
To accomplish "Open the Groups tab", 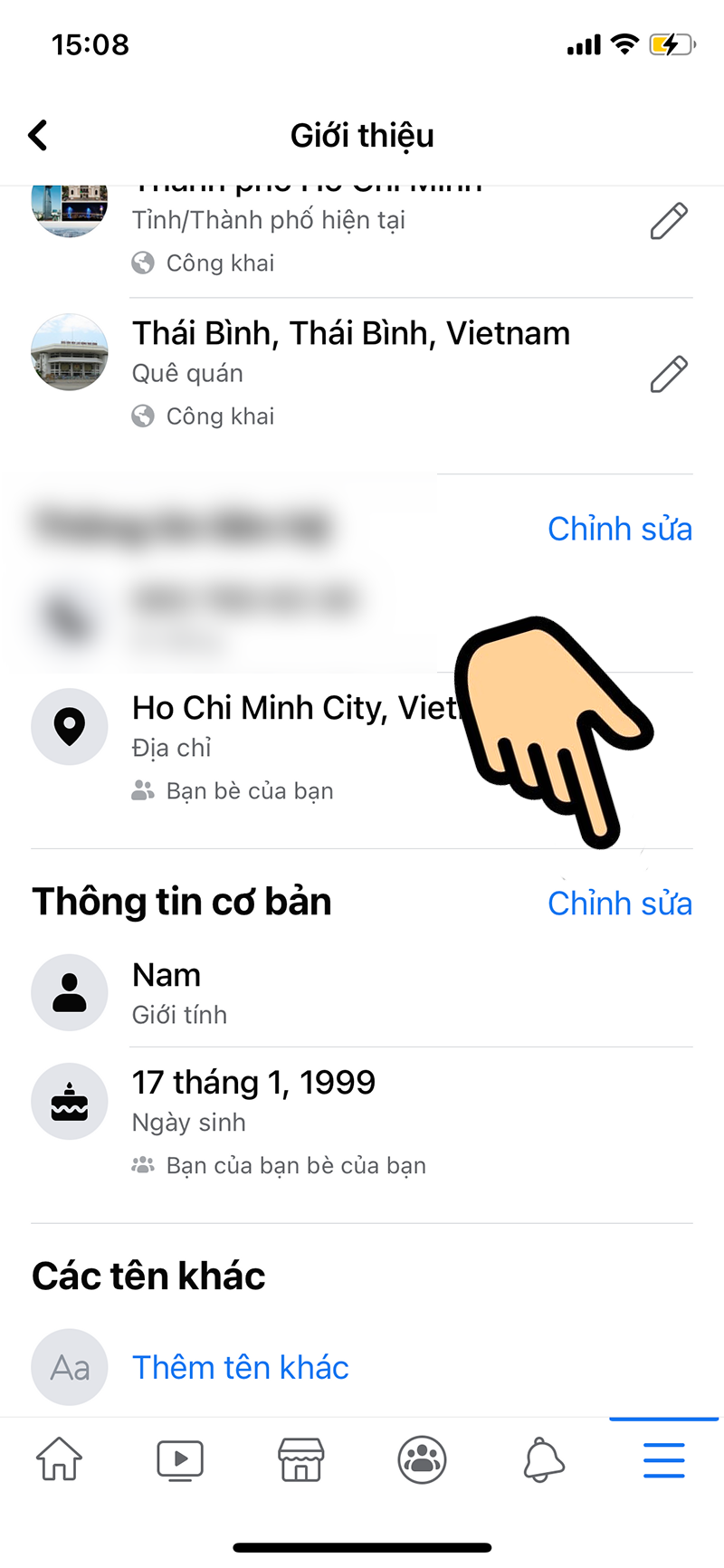I will (x=422, y=1459).
